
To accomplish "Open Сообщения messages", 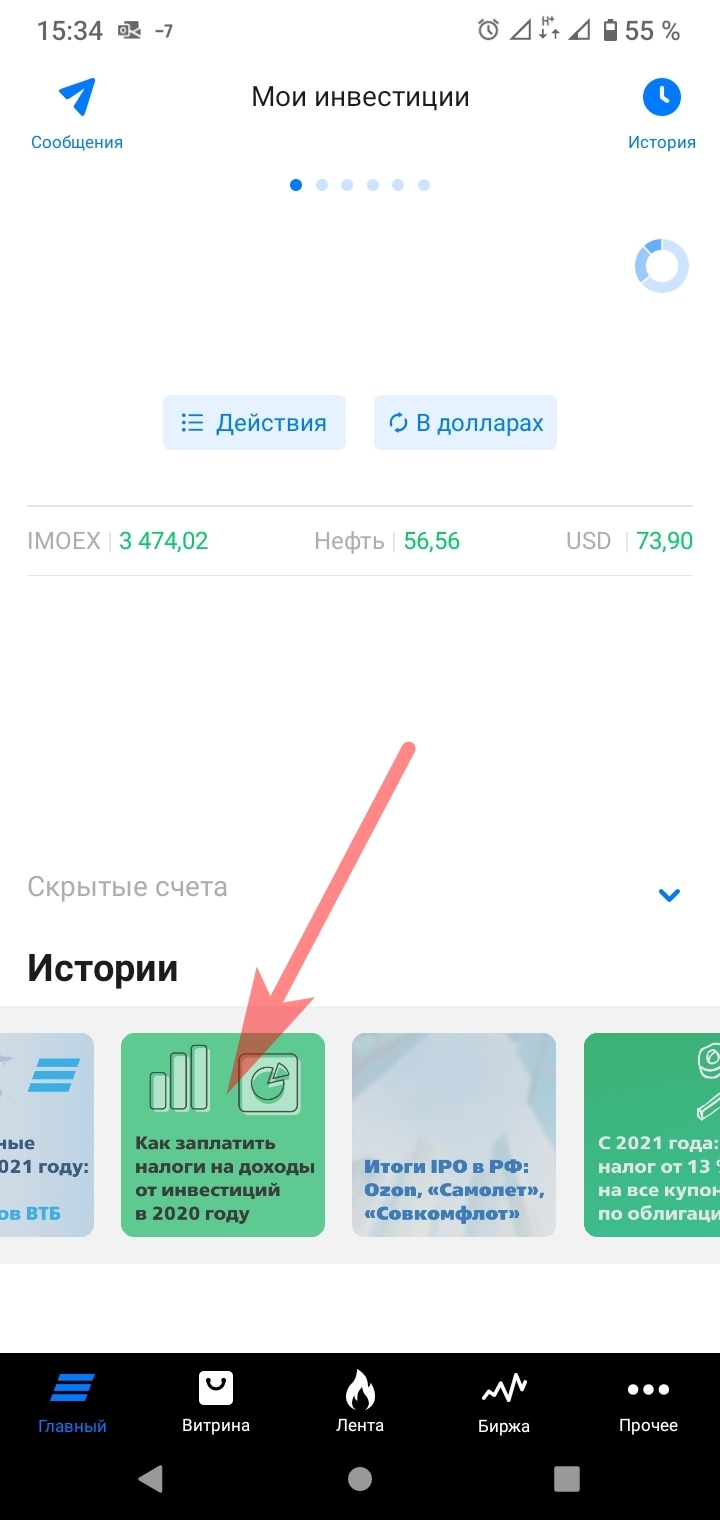I will tap(77, 114).
